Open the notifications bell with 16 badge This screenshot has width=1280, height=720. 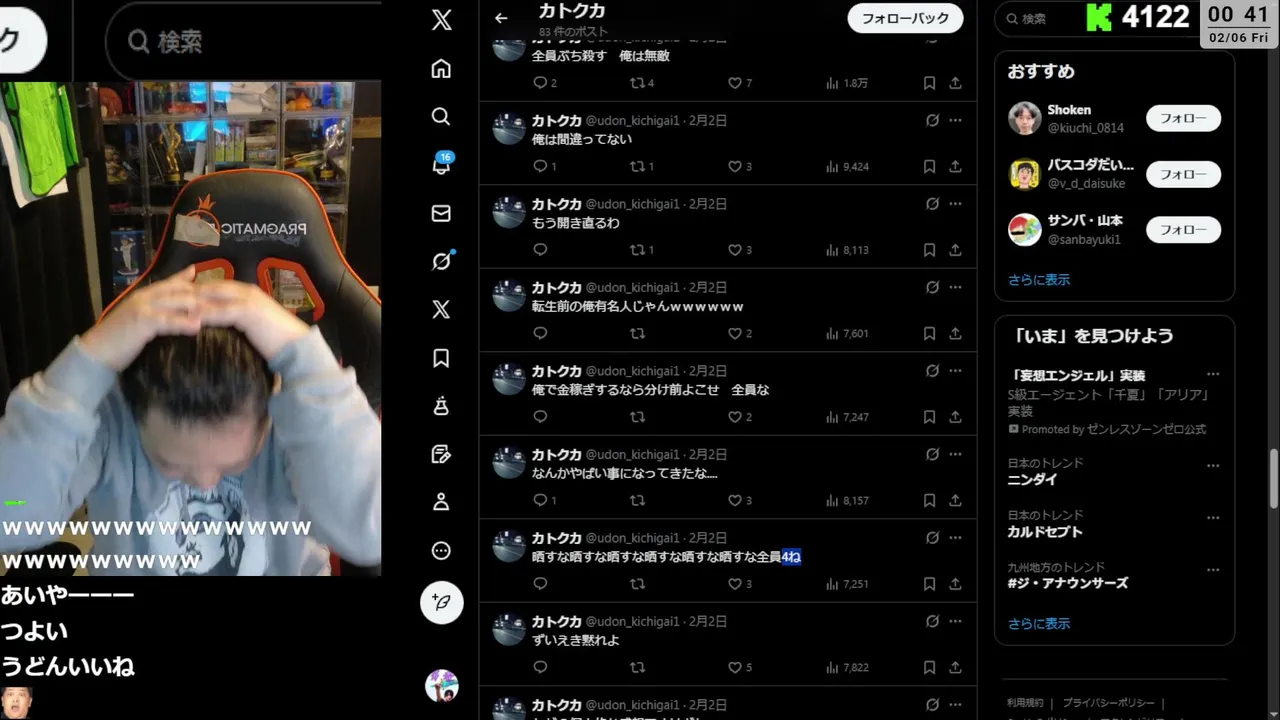coord(441,165)
